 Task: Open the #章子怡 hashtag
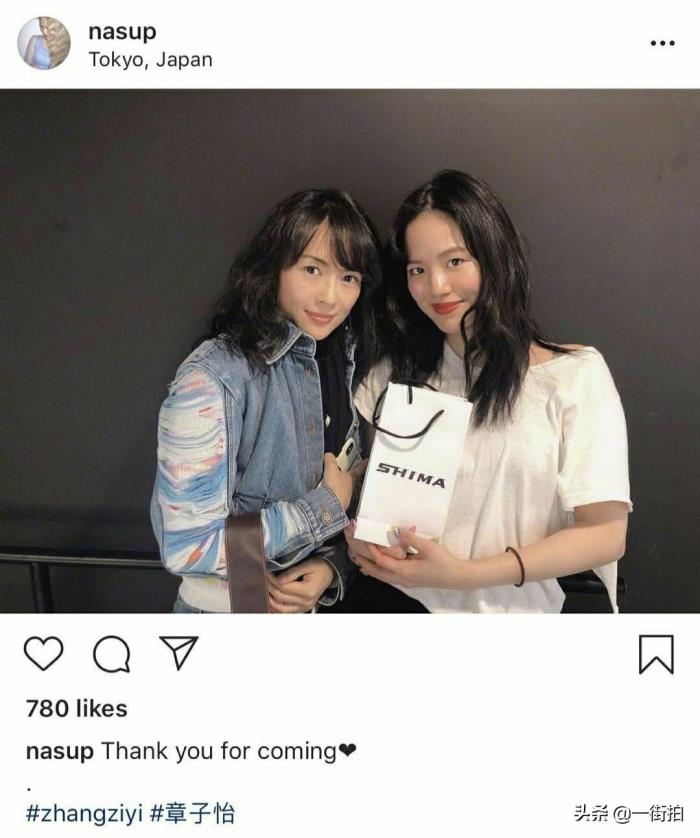[193, 812]
